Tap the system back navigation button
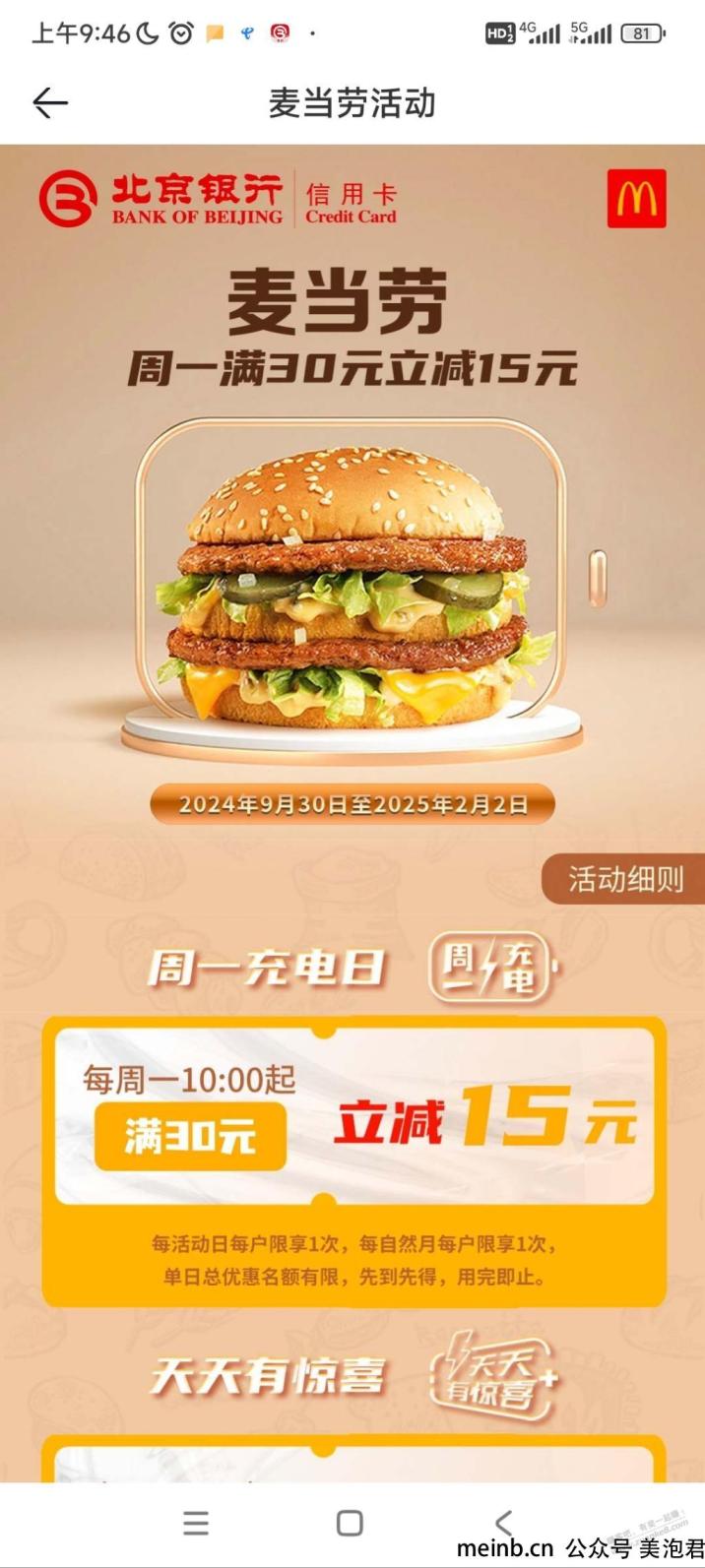Screen dimensions: 705x1568 [x=503, y=1523]
